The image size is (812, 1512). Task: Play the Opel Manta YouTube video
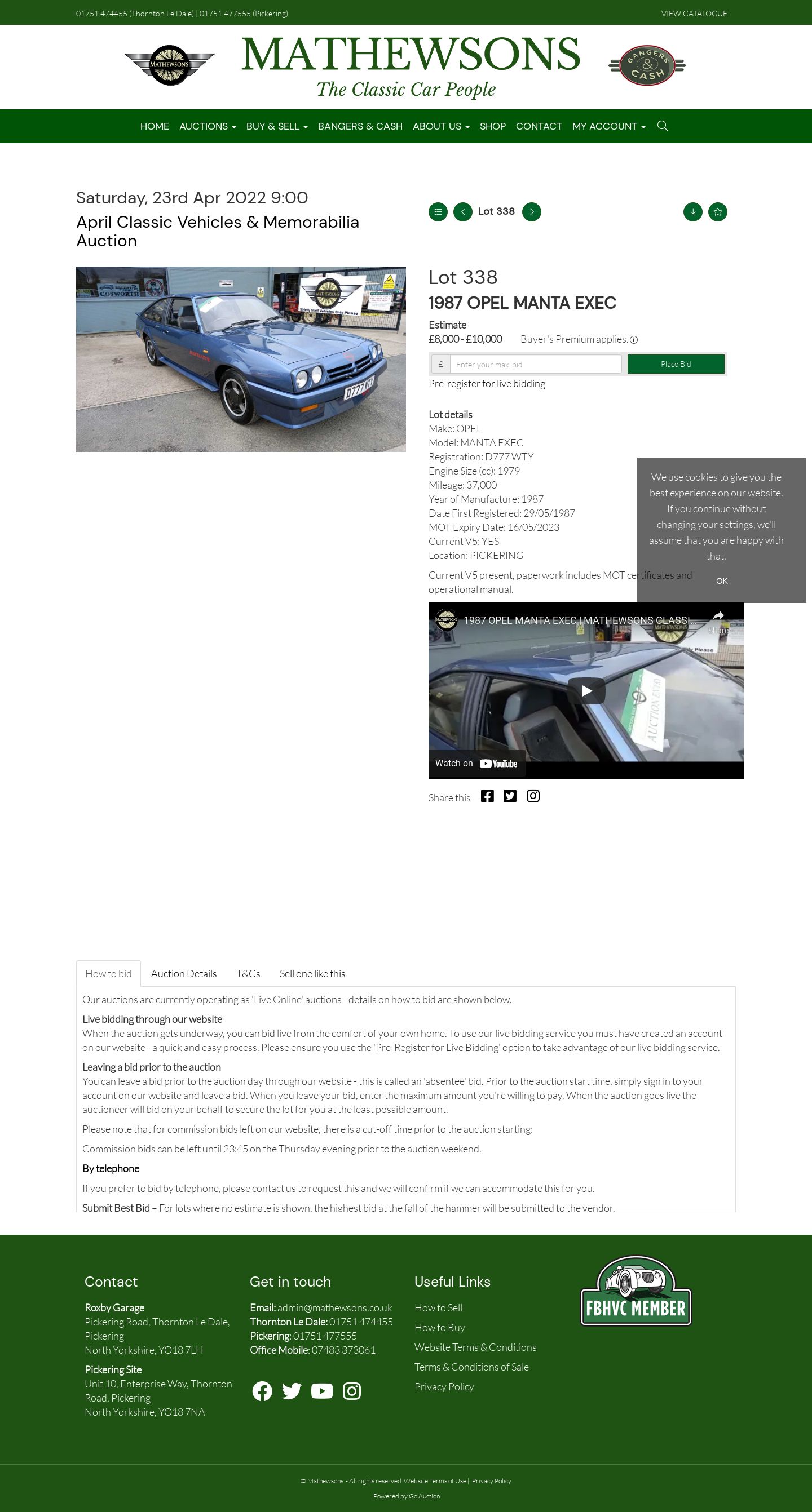click(x=586, y=691)
